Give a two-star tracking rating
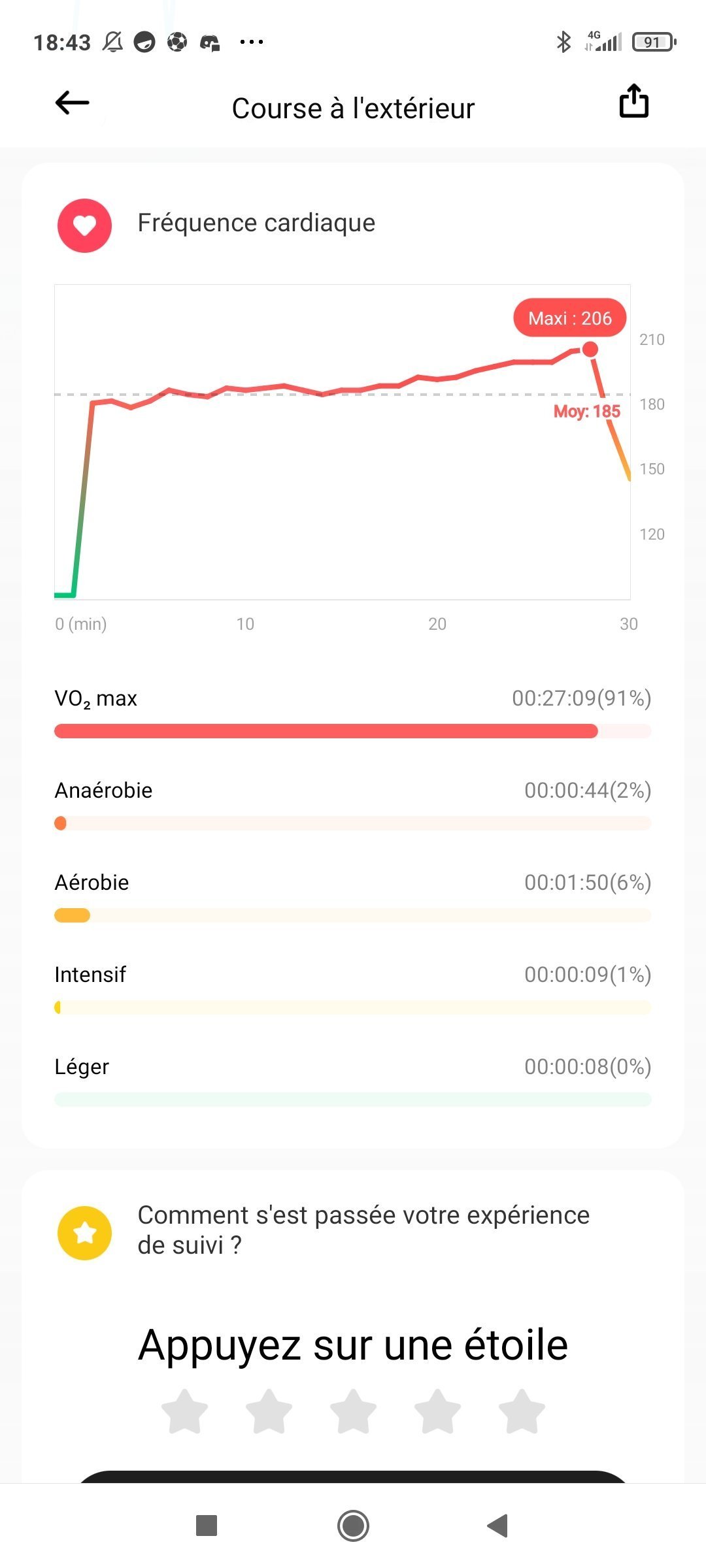The width and height of the screenshot is (706, 1568). pos(269,1411)
